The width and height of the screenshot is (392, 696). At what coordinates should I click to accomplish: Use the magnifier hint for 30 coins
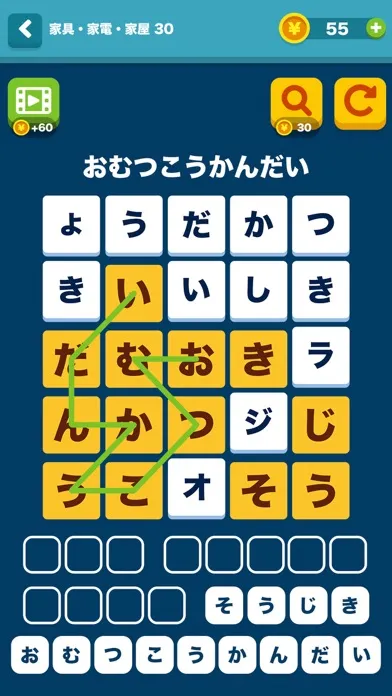pos(297,104)
